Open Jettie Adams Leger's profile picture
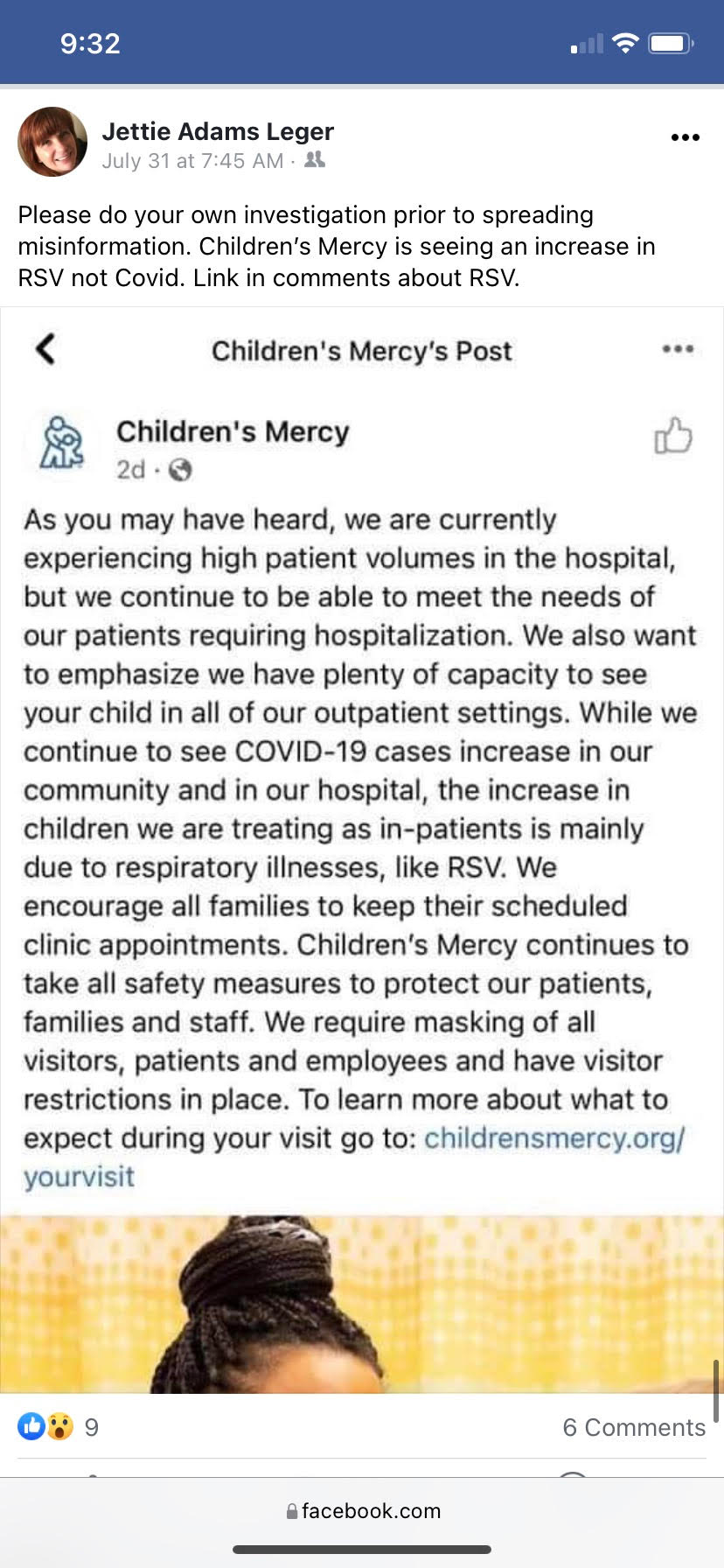724x1568 pixels. point(52,142)
